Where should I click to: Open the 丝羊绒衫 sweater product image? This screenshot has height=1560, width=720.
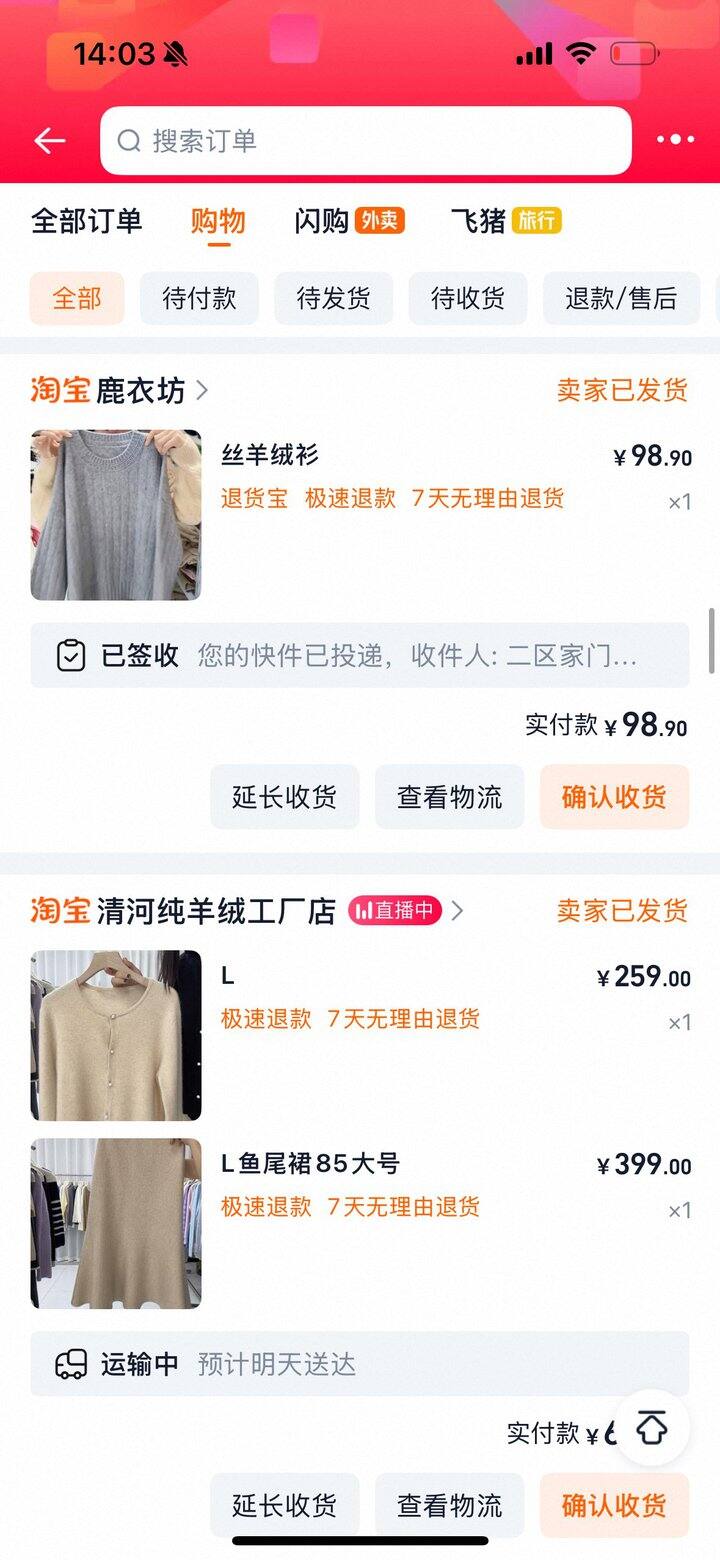tap(116, 515)
